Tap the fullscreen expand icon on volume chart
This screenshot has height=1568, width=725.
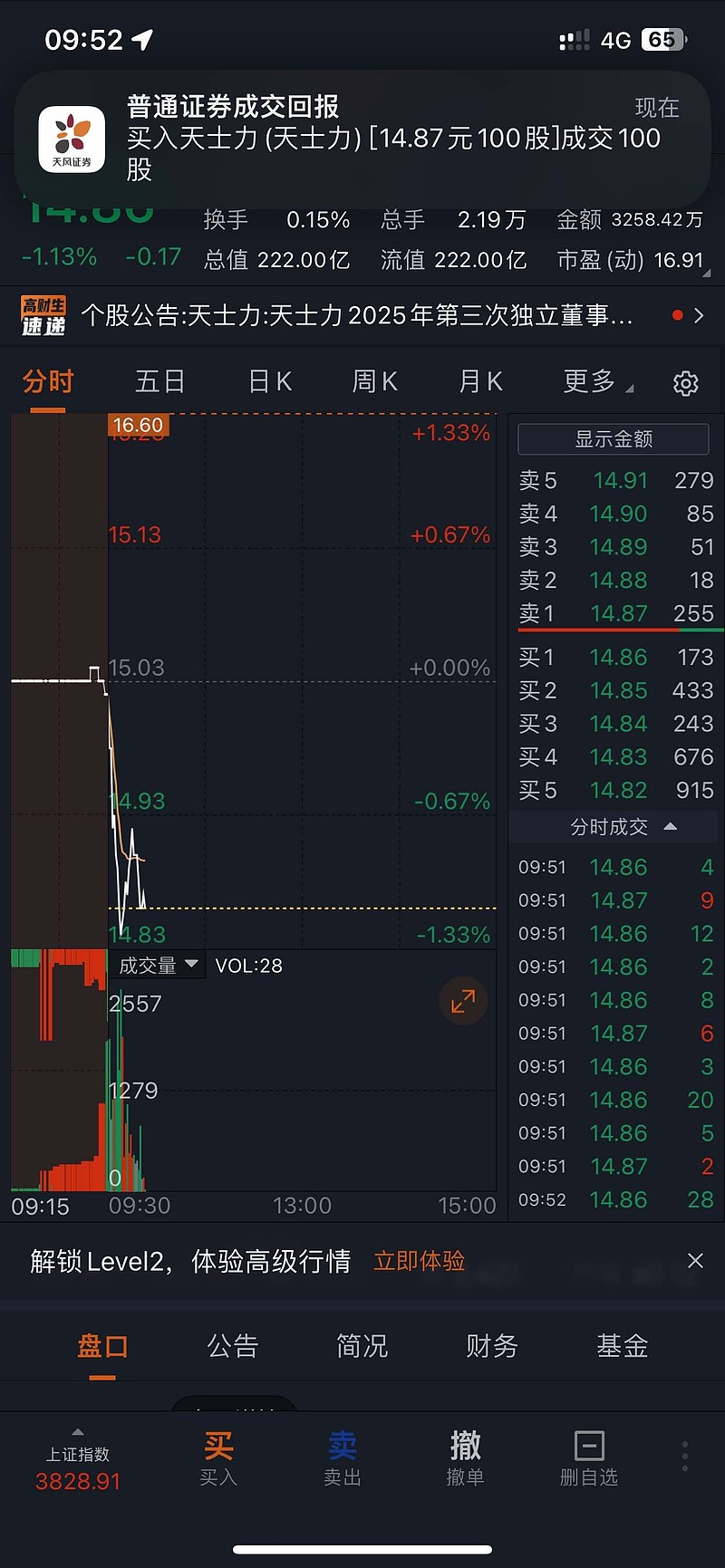463,1002
